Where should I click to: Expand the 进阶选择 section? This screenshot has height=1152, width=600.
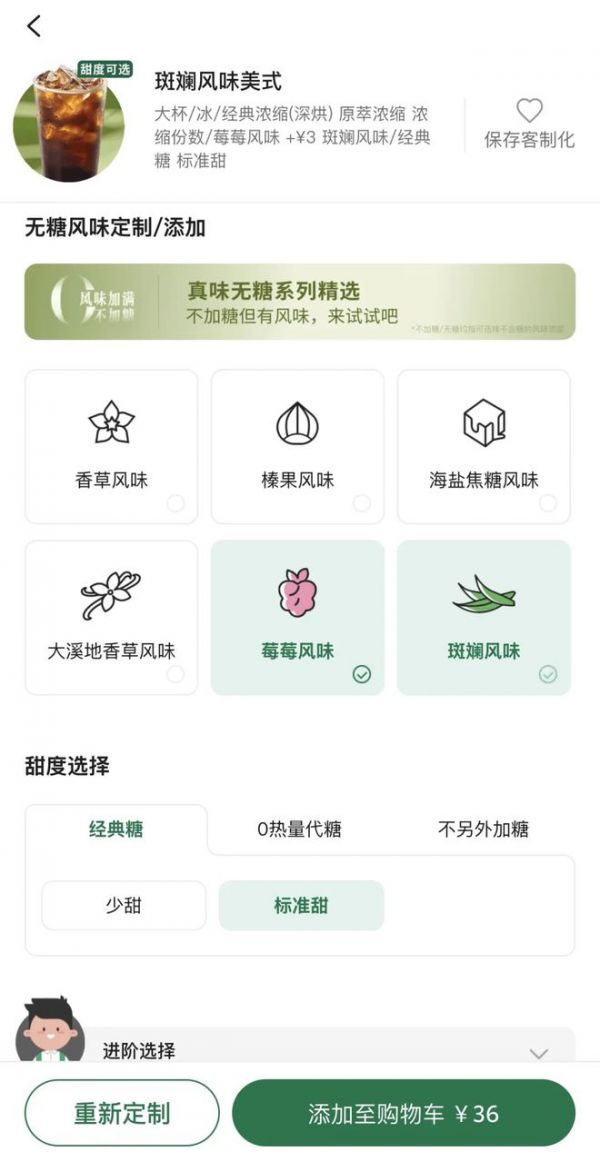538,1052
